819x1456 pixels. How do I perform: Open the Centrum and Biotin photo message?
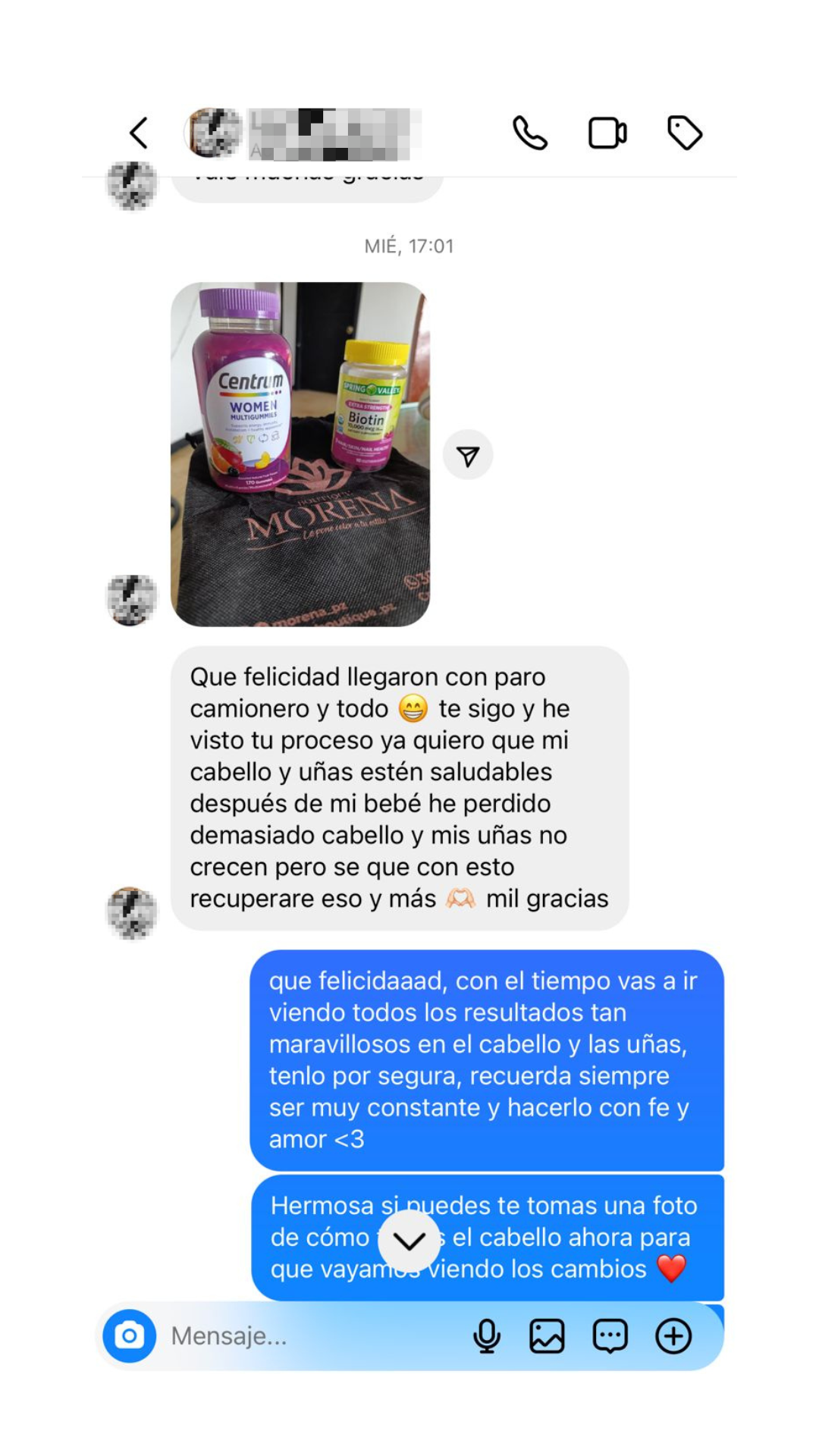(x=300, y=454)
